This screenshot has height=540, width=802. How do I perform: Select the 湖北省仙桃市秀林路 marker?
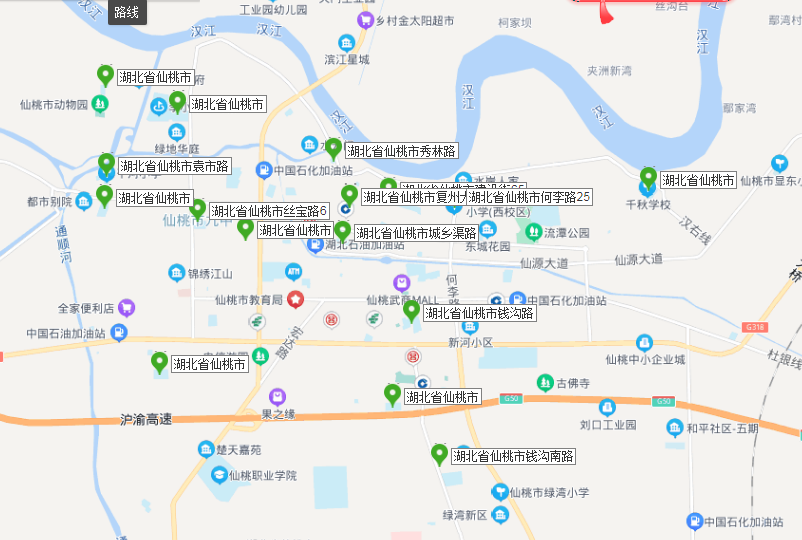point(333,149)
